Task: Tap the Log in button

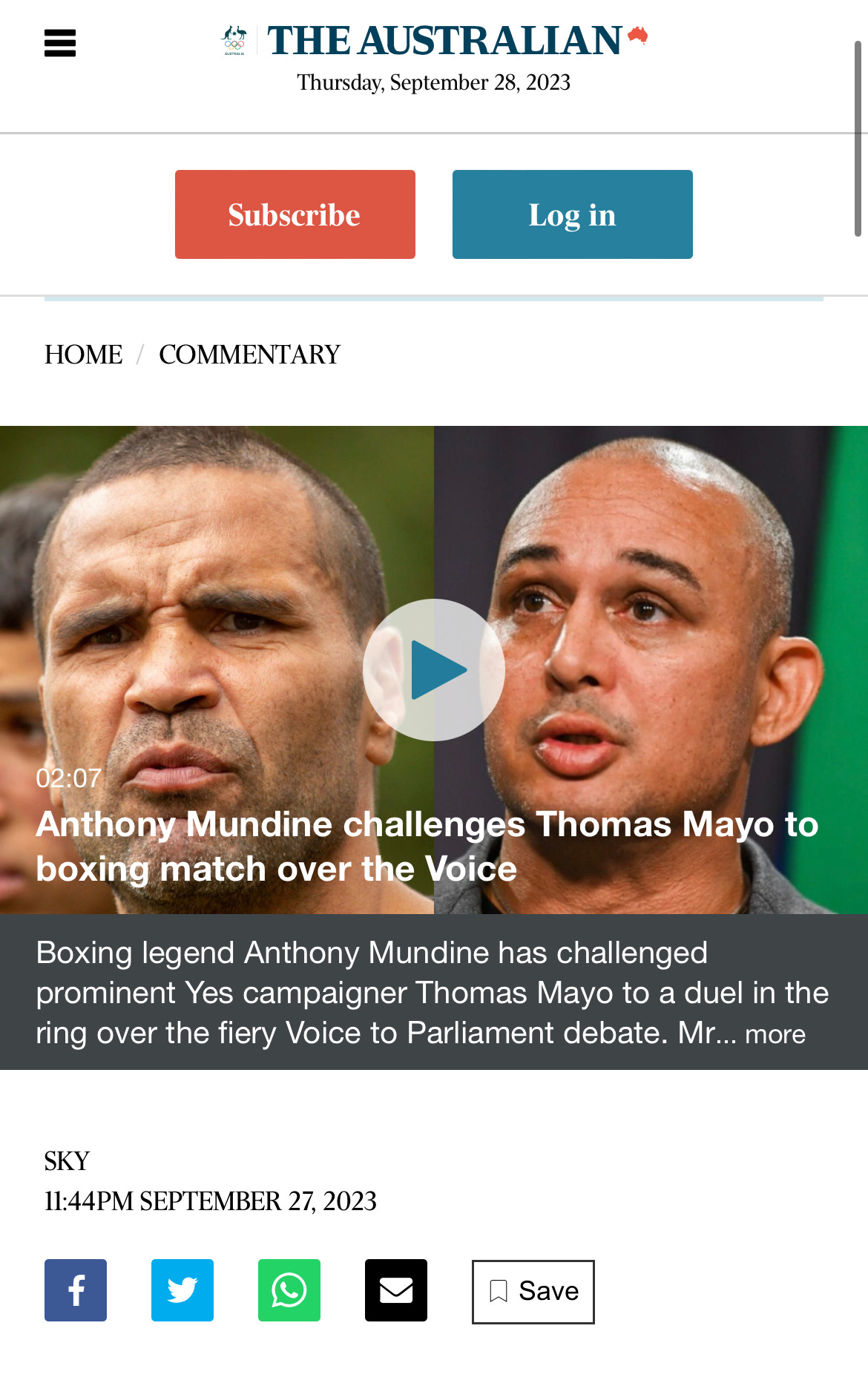Action: click(x=572, y=214)
